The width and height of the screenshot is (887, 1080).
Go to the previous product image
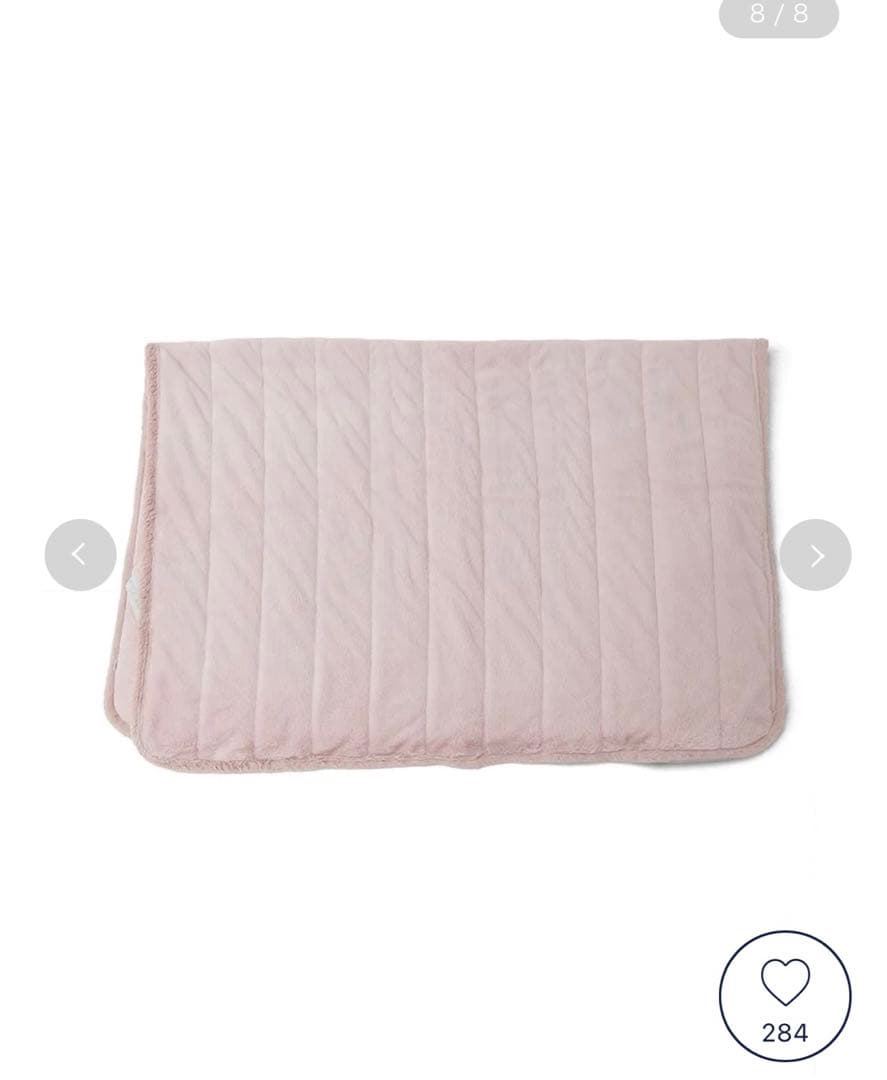[x=80, y=555]
